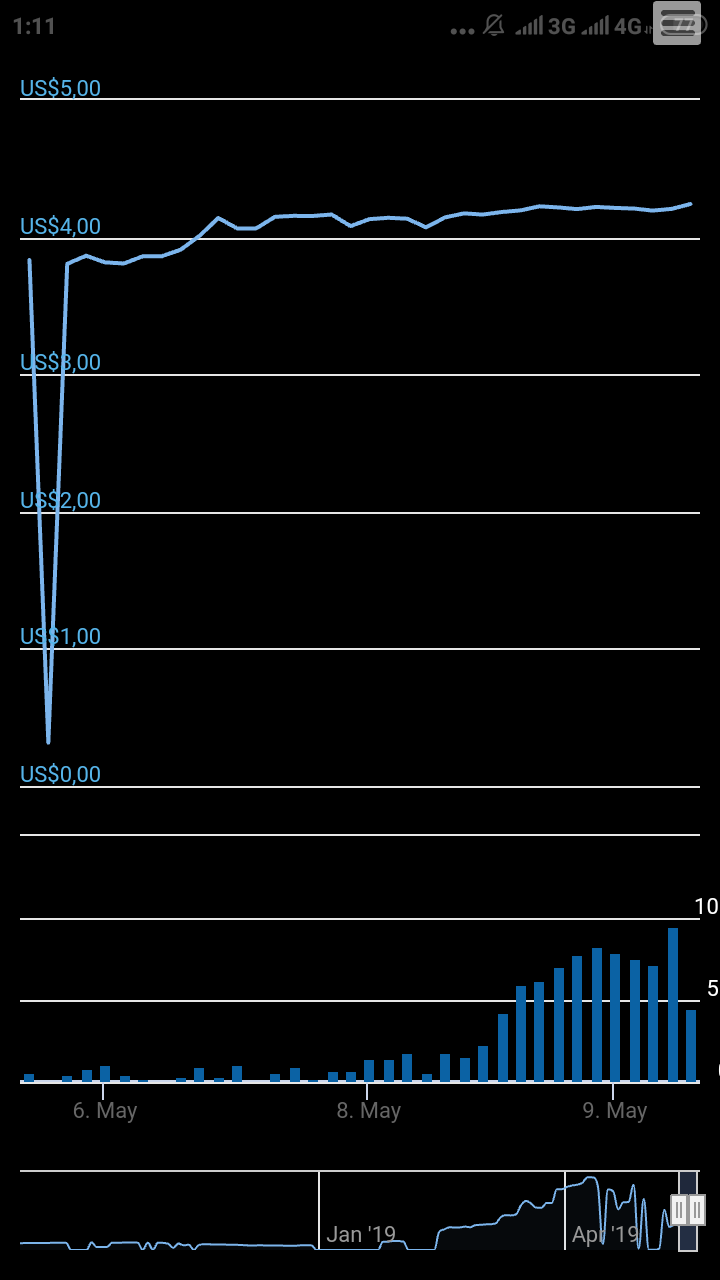Viewport: 720px width, 1280px height.
Task: Tap the left range handle in the navigator
Action: tap(679, 1210)
